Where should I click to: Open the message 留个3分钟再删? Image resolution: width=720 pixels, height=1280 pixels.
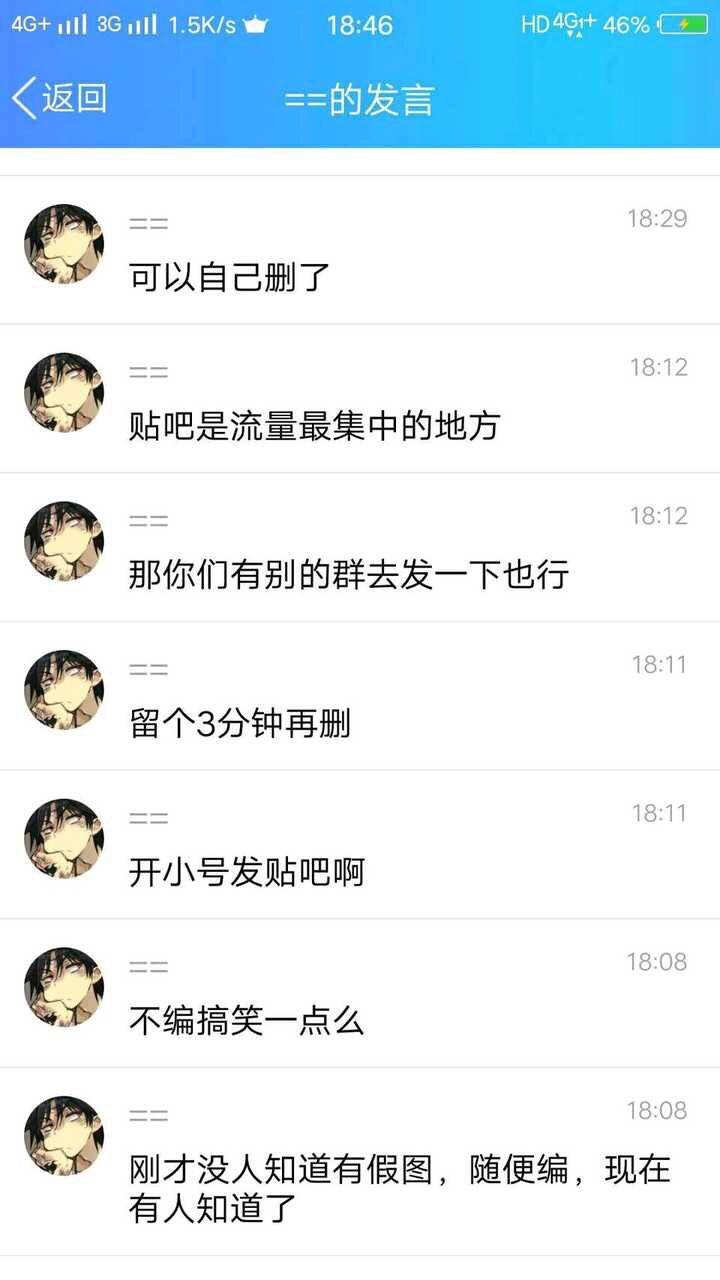pyautogui.click(x=360, y=696)
